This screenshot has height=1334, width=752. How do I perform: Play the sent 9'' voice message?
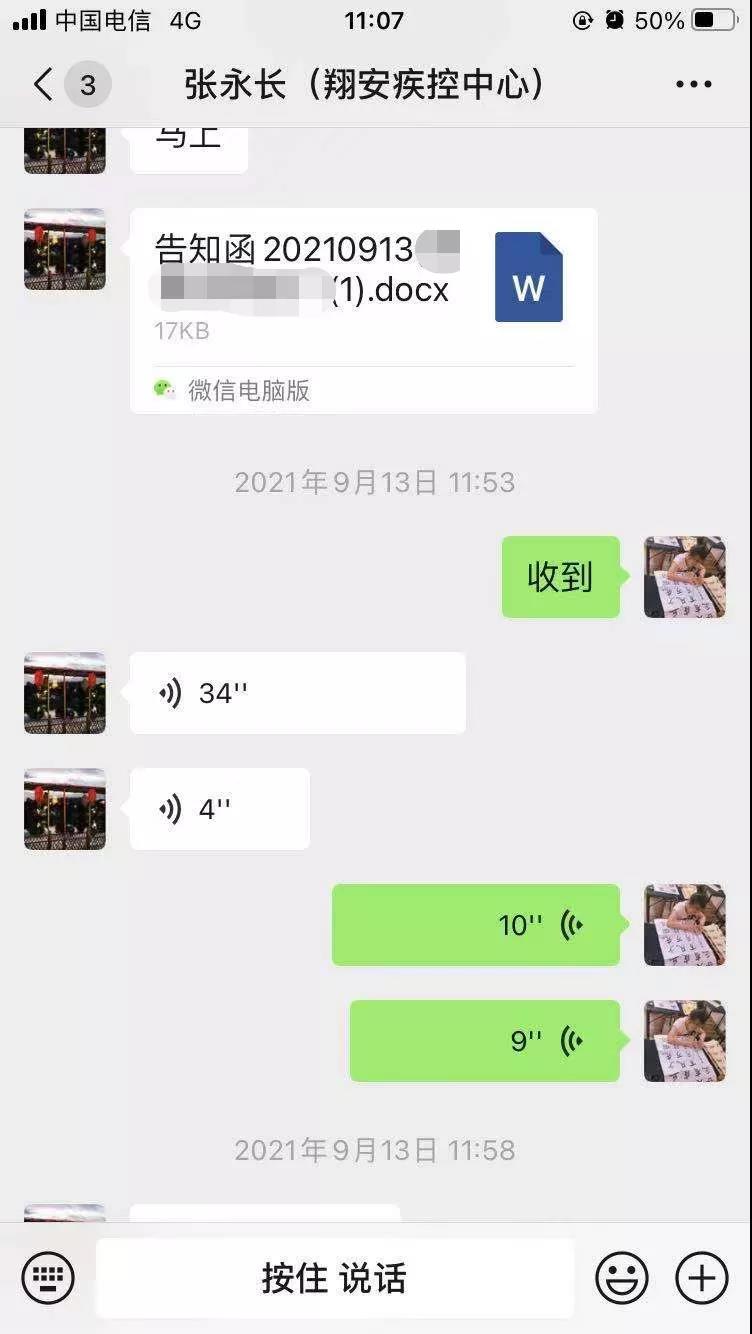tap(484, 1041)
